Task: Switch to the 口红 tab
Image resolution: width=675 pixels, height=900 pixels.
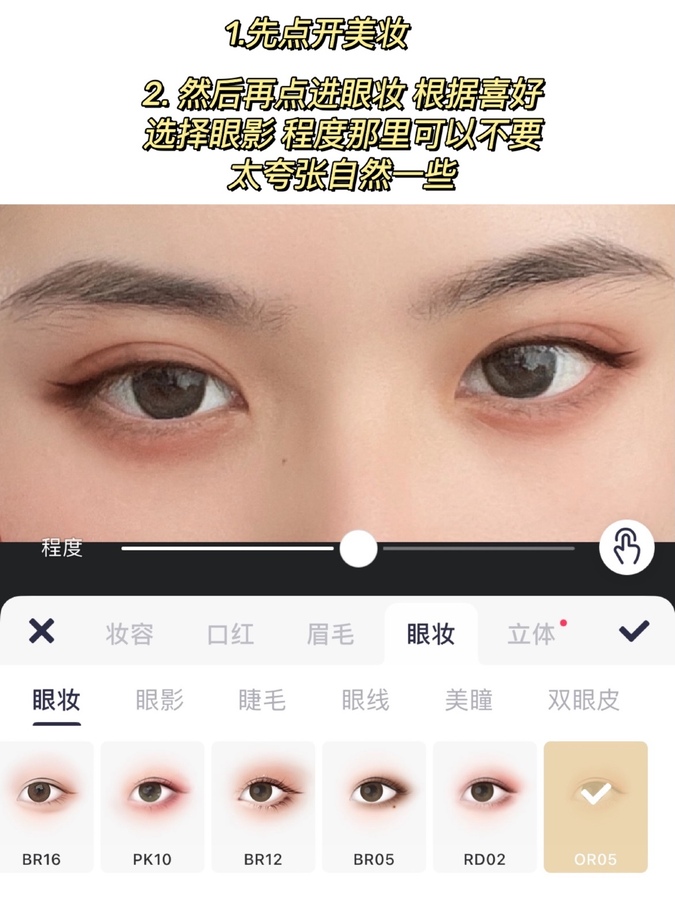Action: pos(230,634)
